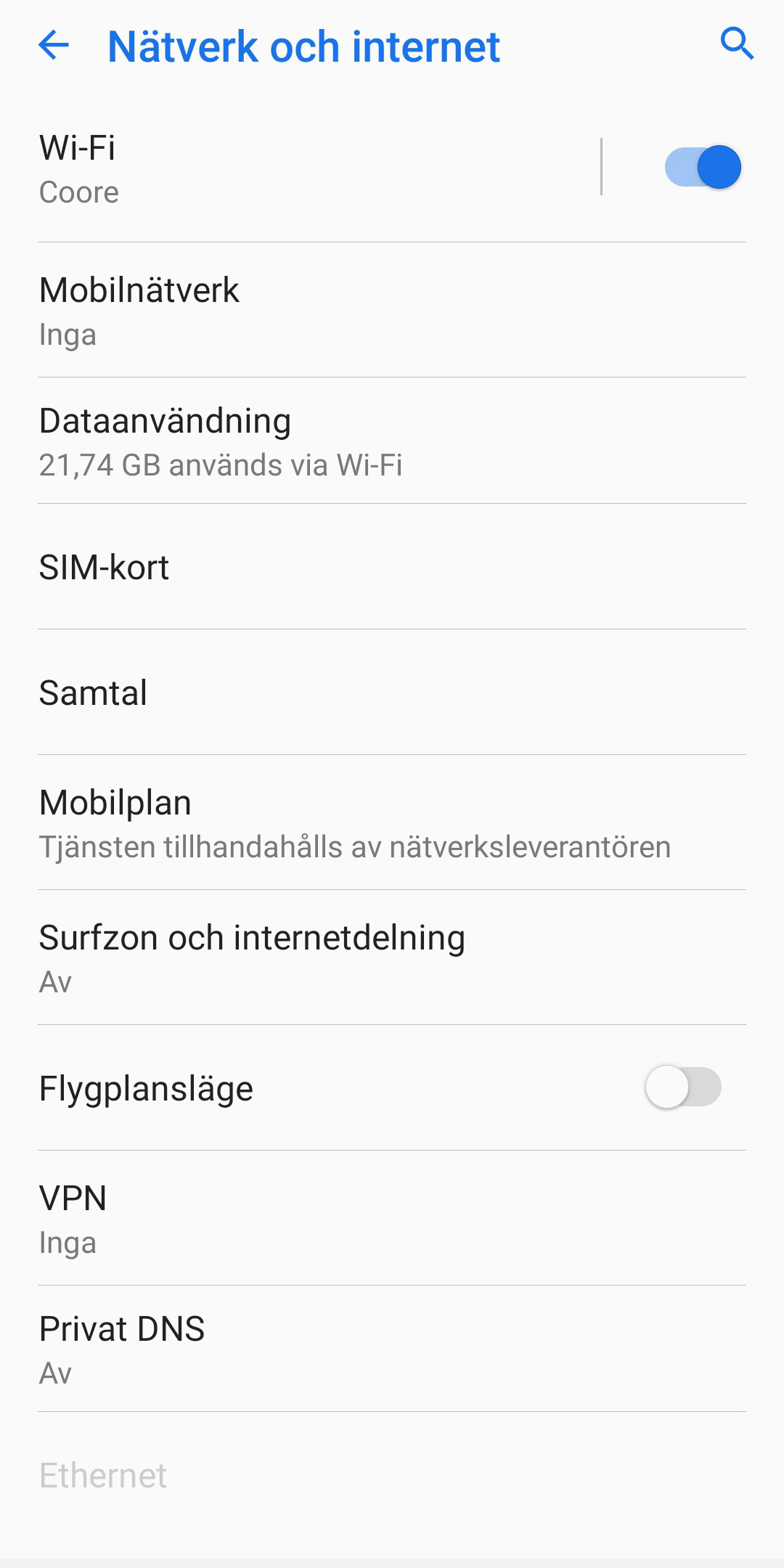Open Wi-Fi settings for Coore

tap(290, 168)
